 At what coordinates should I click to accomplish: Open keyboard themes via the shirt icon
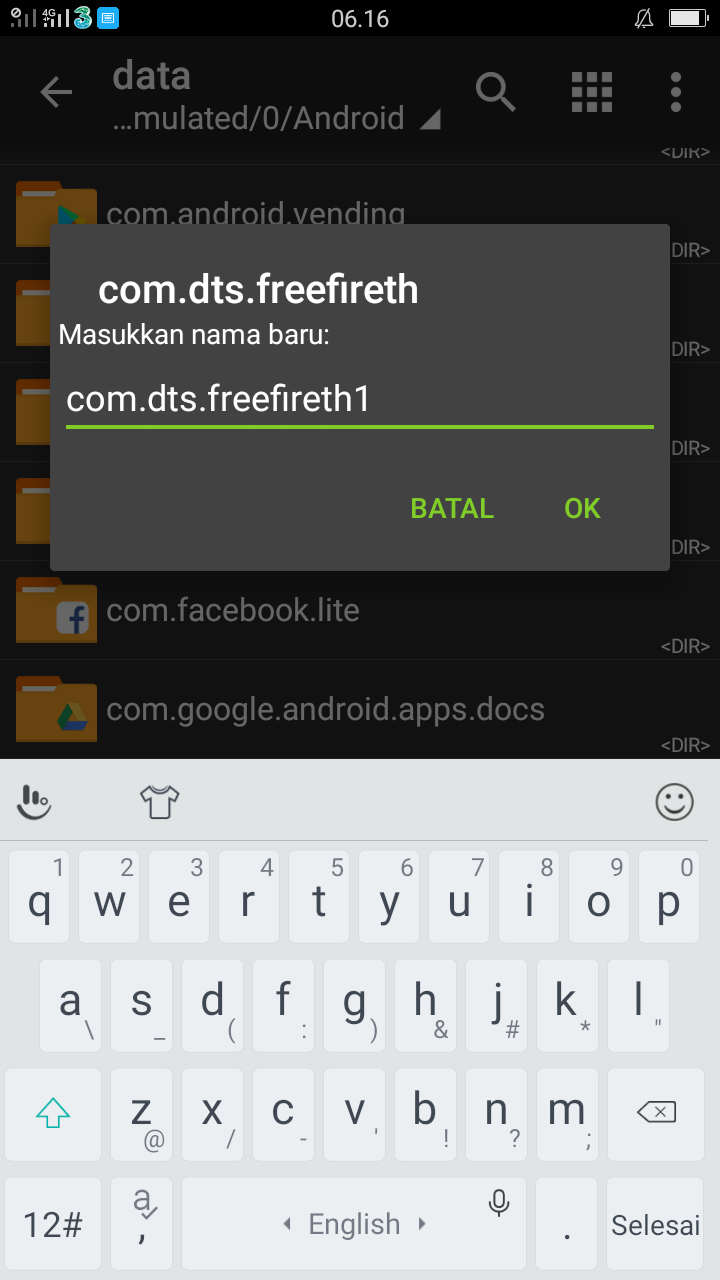159,800
